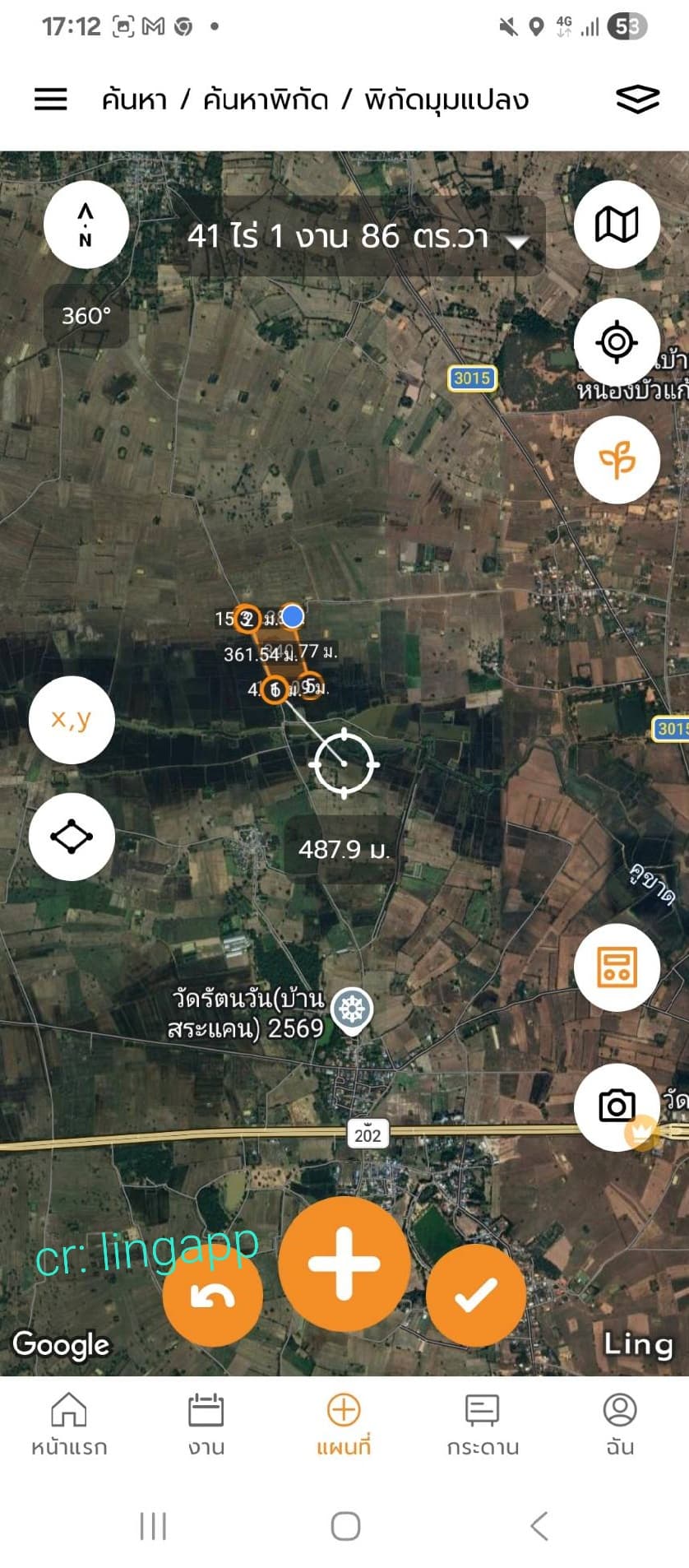Add a point with the plus button
The height and width of the screenshot is (1568, 689).
click(344, 1264)
